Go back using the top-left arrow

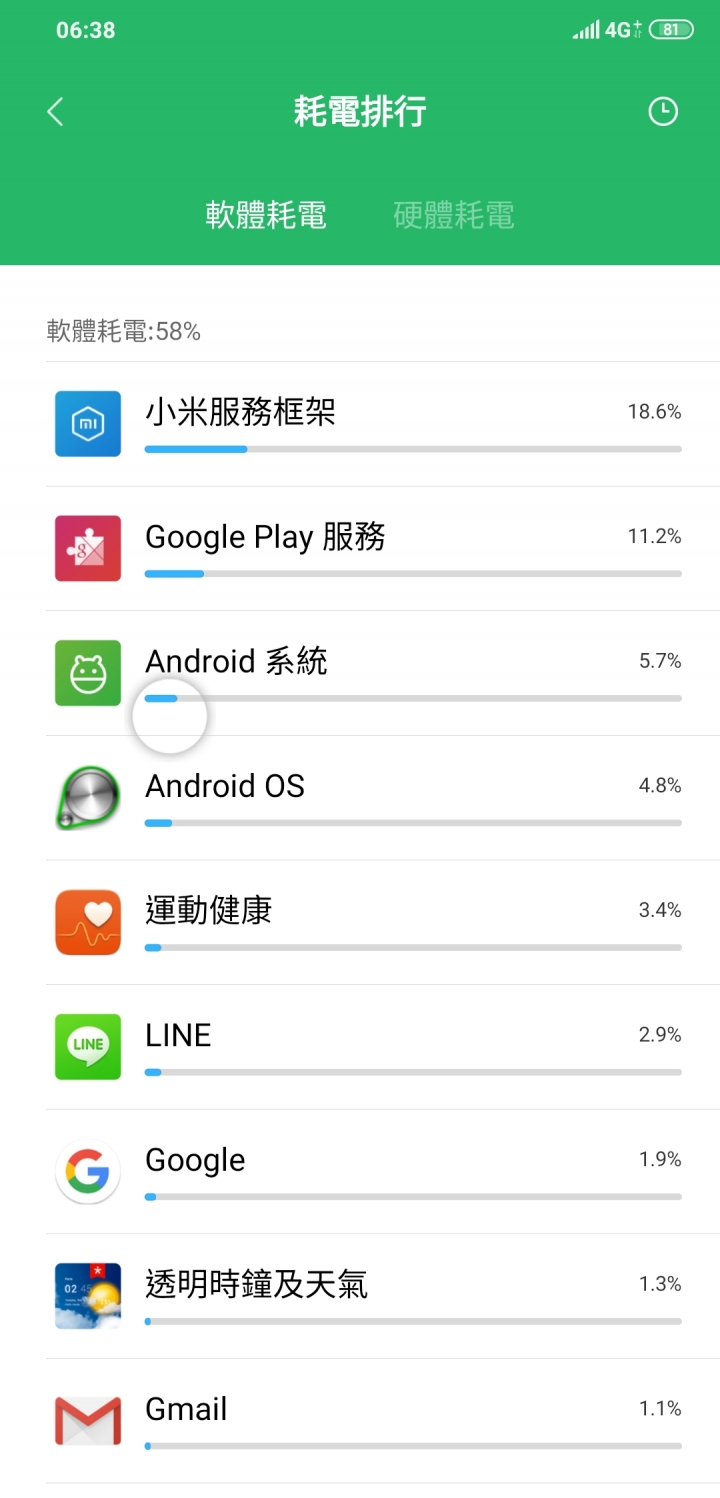click(56, 111)
